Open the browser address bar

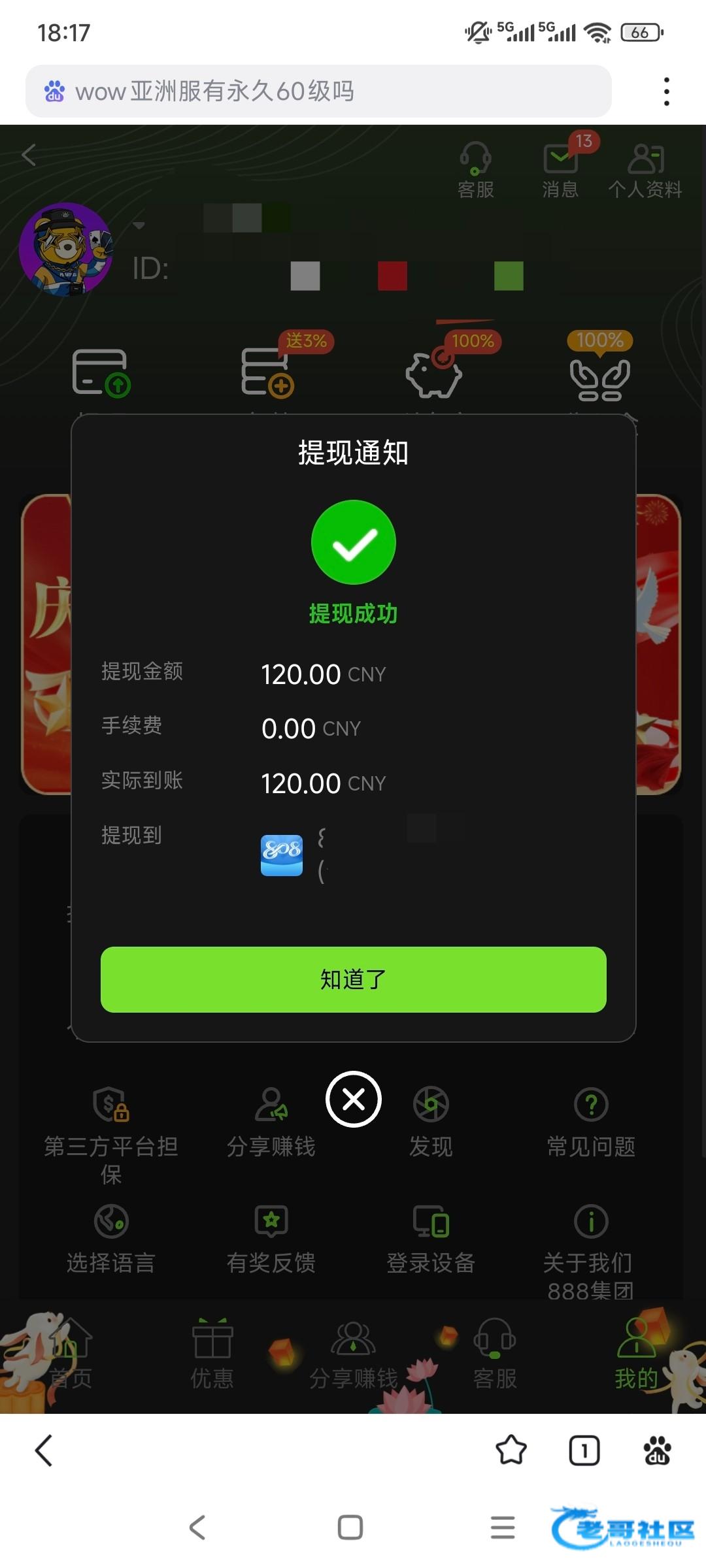318,91
